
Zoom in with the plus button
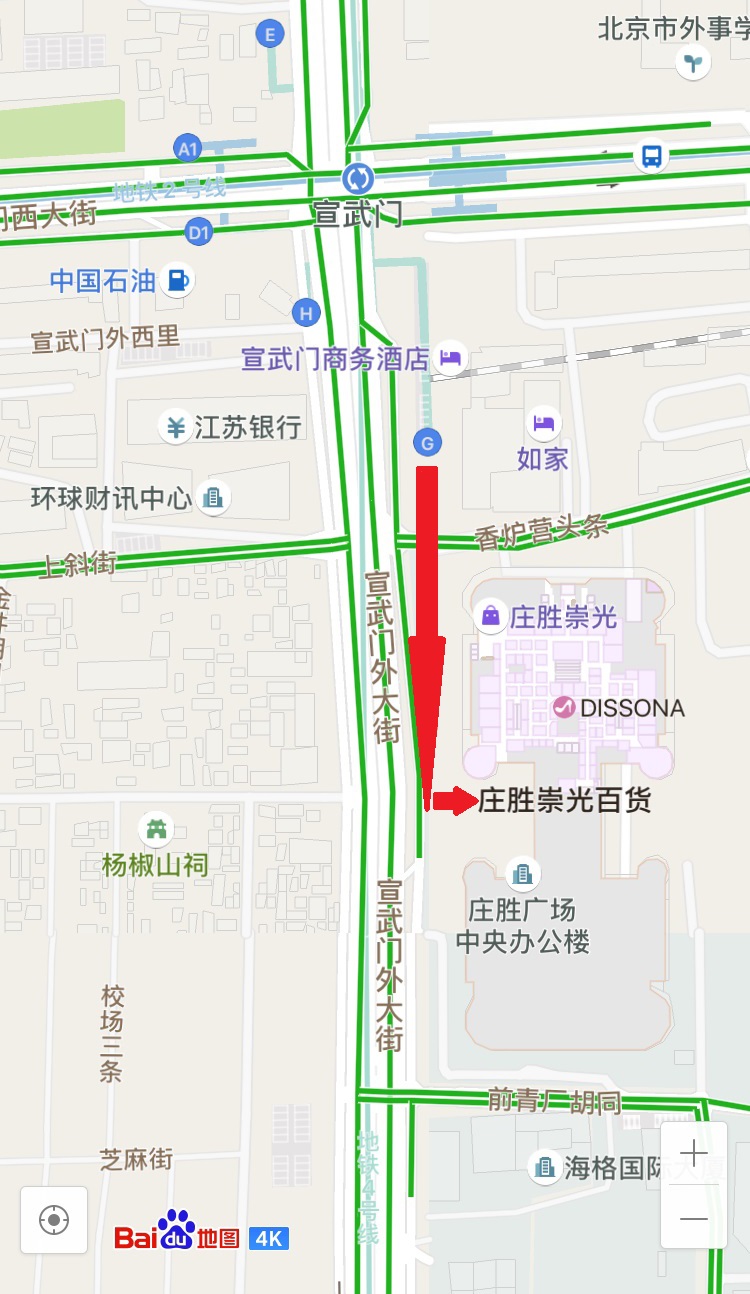click(x=693, y=1152)
